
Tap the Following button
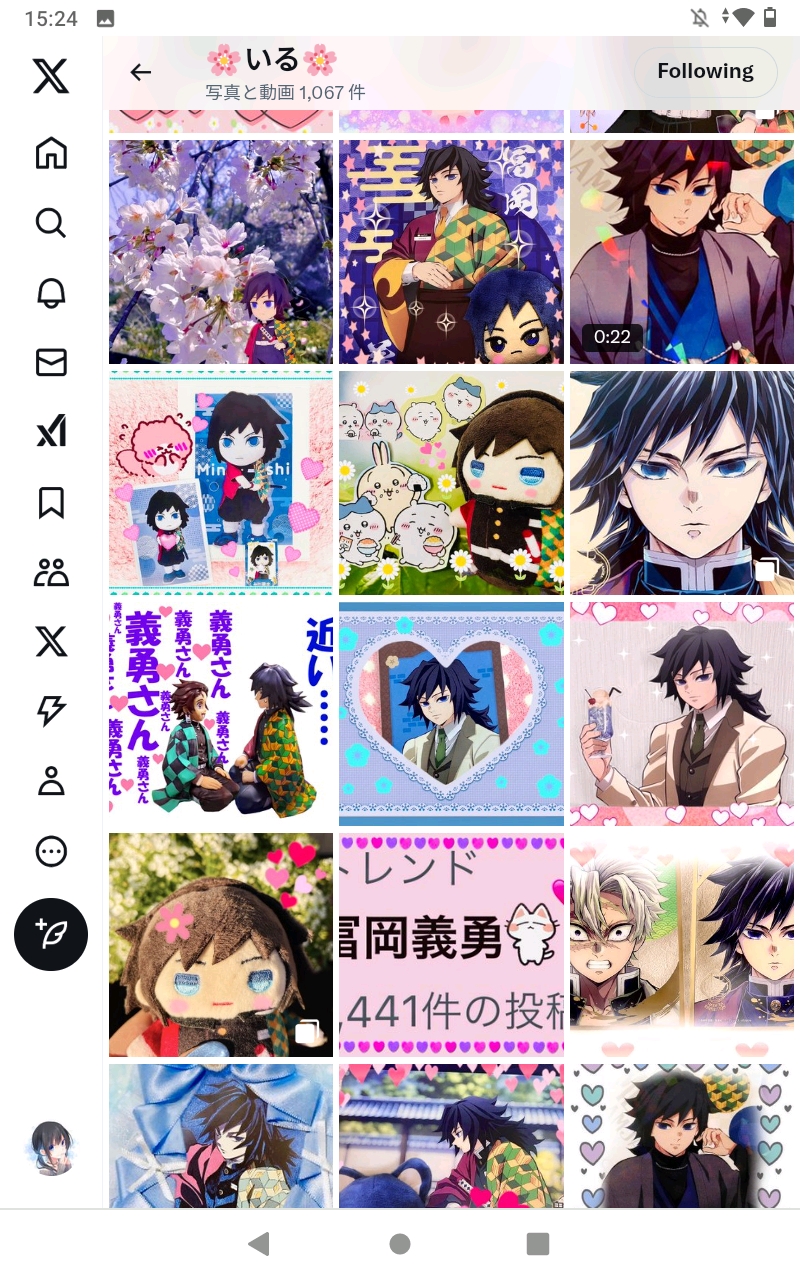point(705,72)
